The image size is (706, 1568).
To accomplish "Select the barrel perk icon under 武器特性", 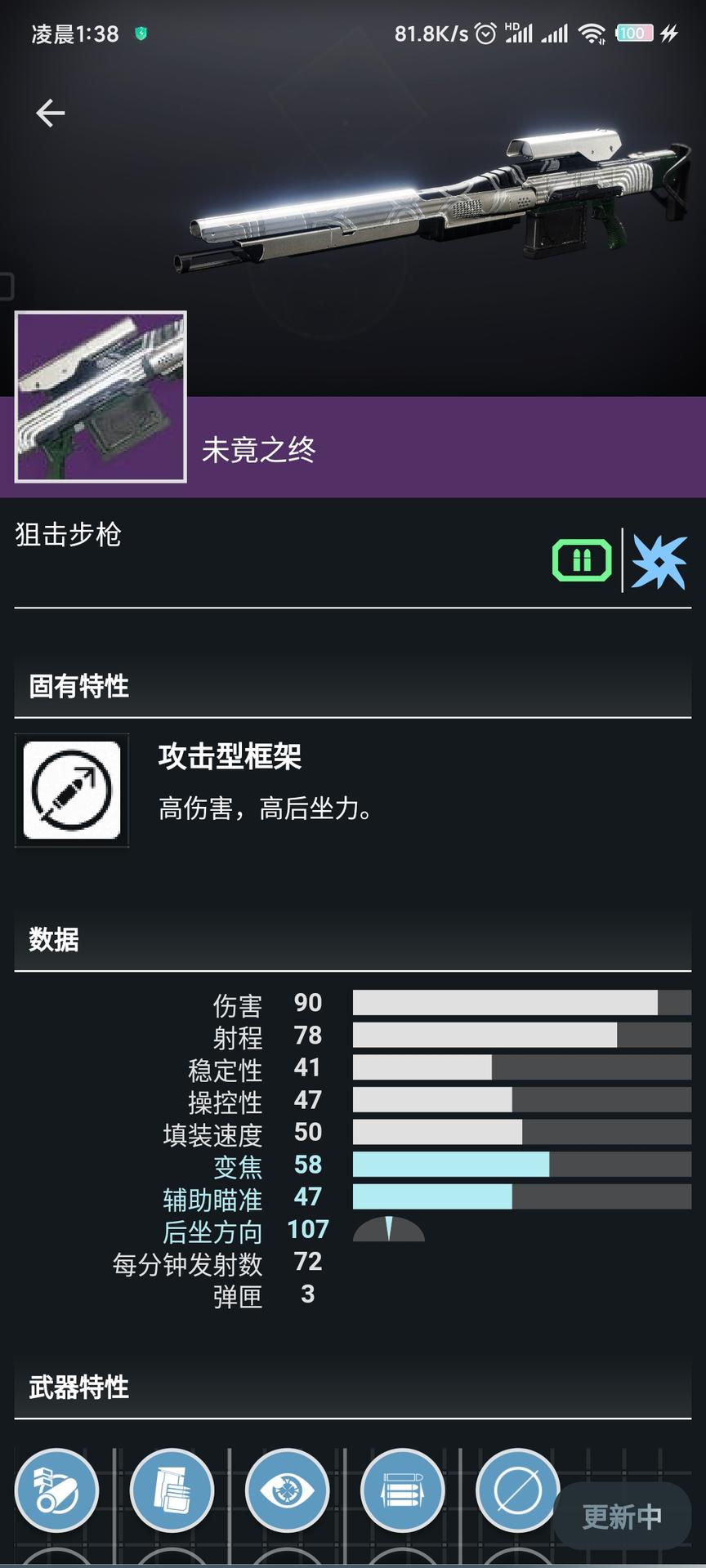I will [x=56, y=1490].
